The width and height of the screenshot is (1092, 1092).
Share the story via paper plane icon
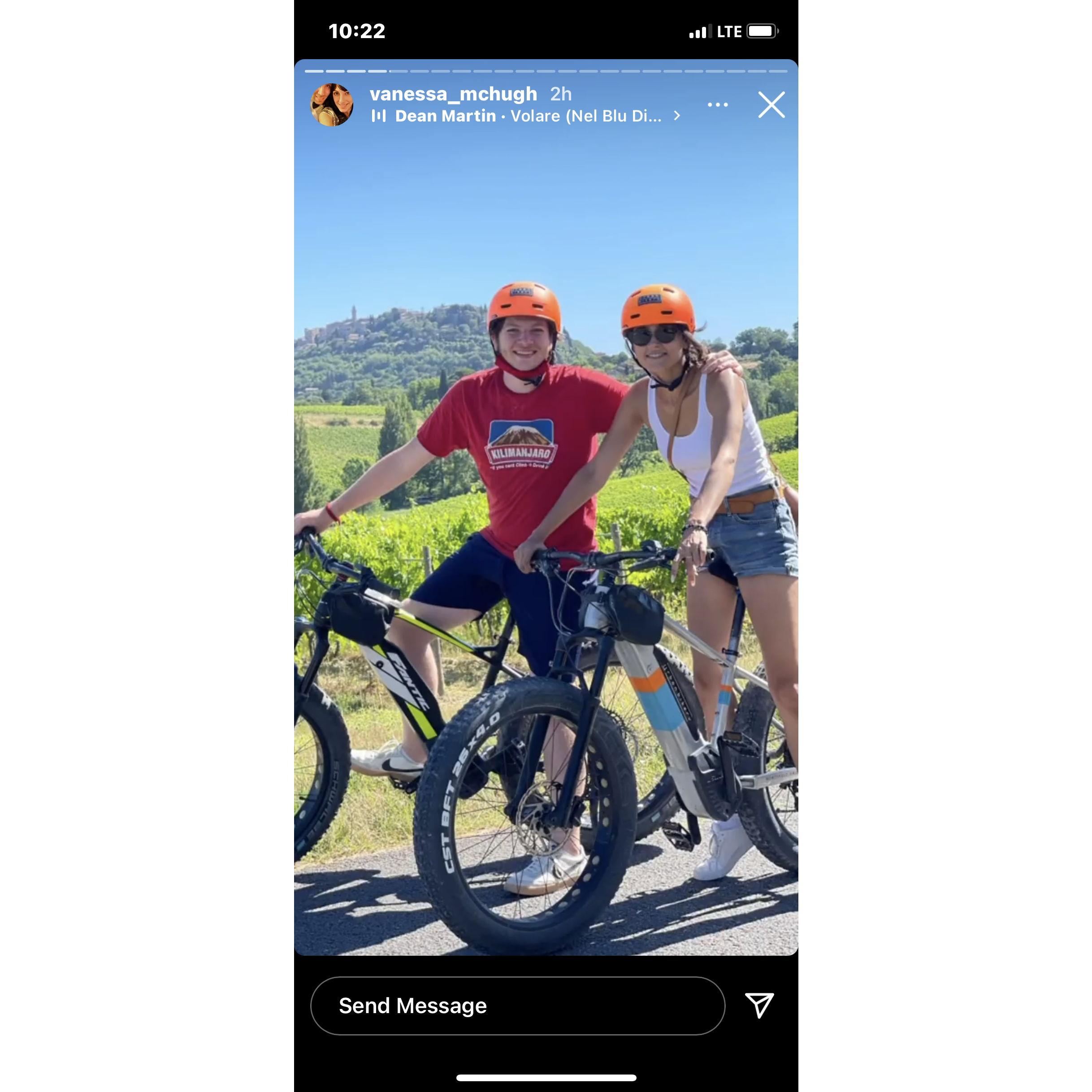pyautogui.click(x=759, y=1005)
